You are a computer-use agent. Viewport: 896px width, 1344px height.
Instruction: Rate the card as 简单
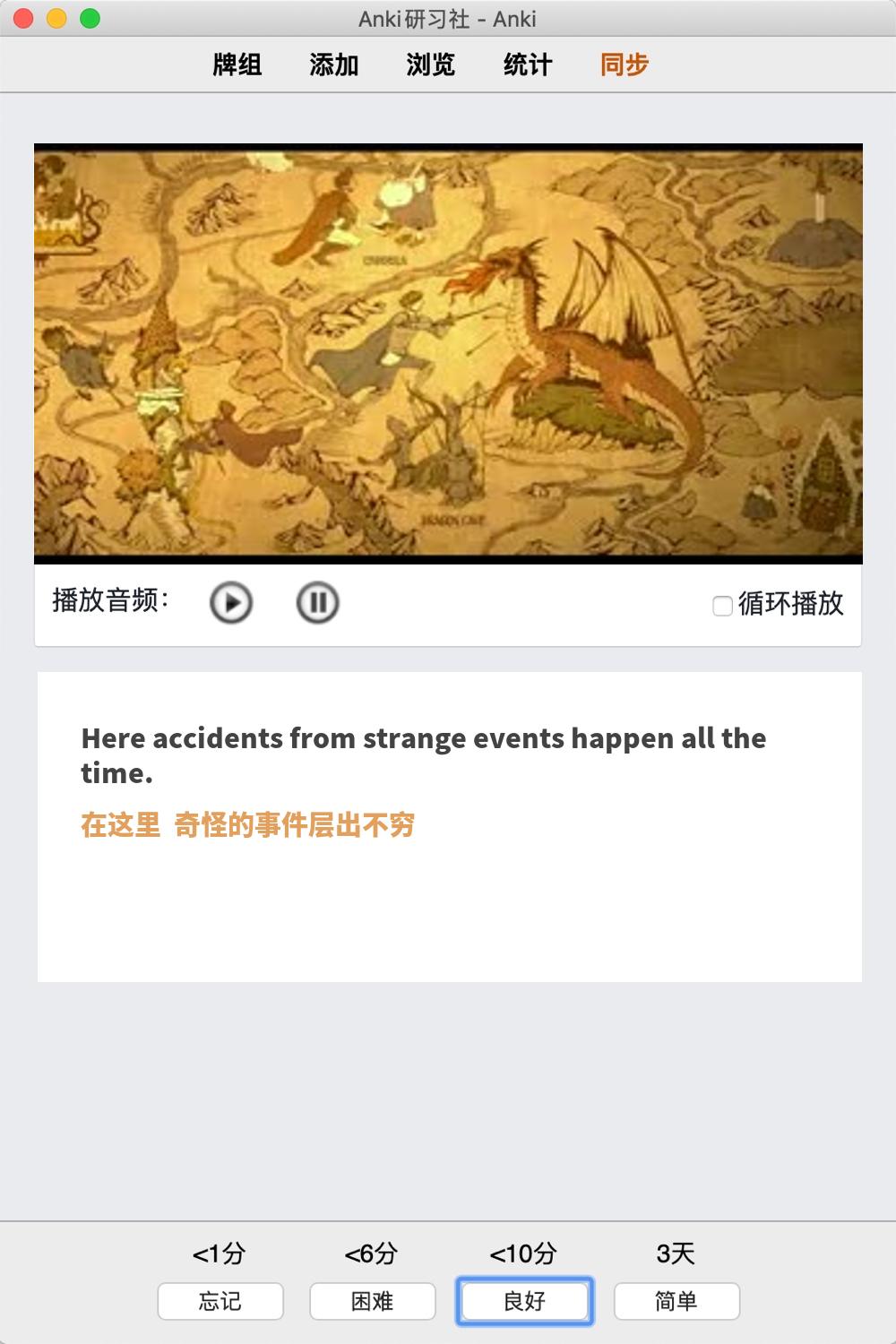[676, 1301]
